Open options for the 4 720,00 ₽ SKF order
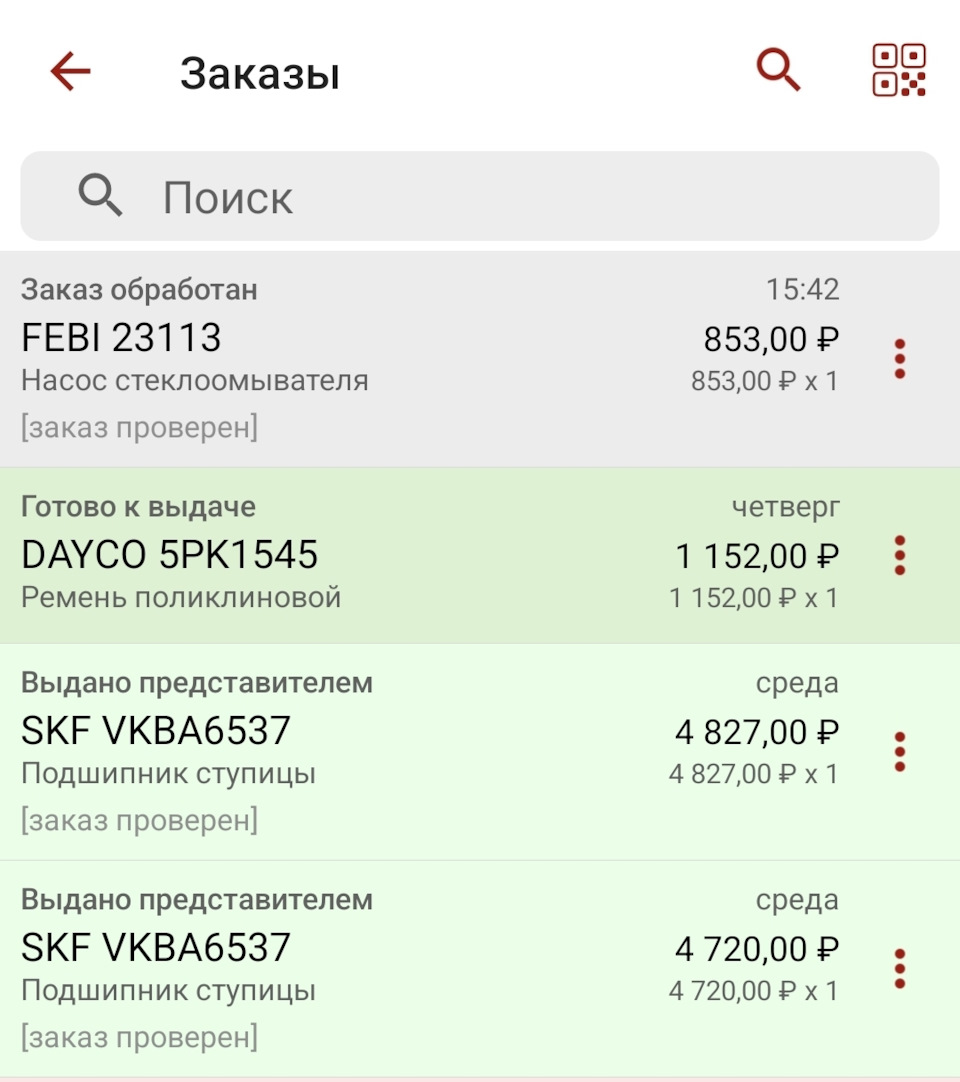 (899, 968)
